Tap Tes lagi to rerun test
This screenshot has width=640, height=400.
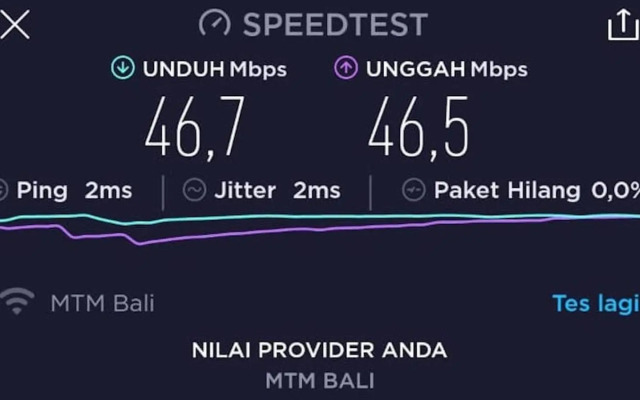595,303
